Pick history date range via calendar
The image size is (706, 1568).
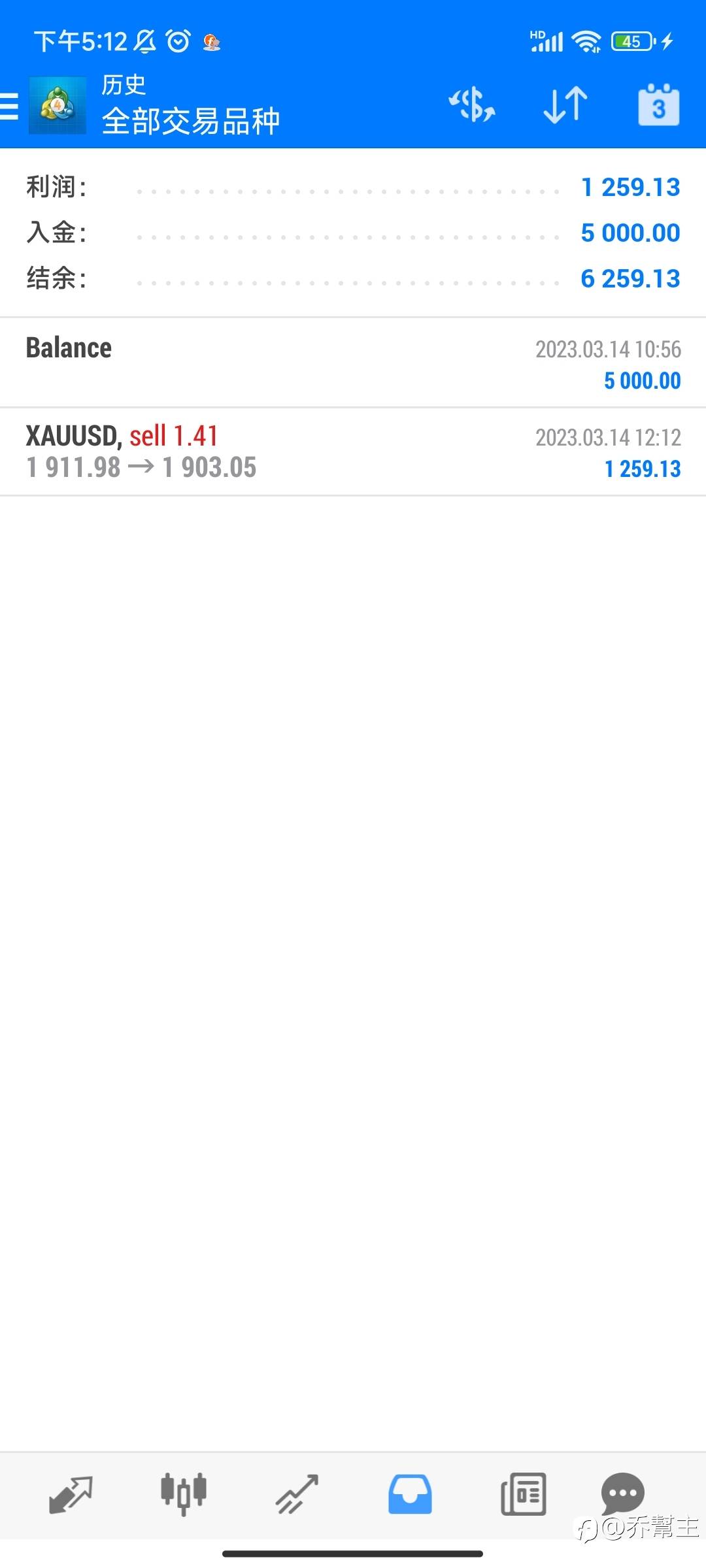point(658,105)
